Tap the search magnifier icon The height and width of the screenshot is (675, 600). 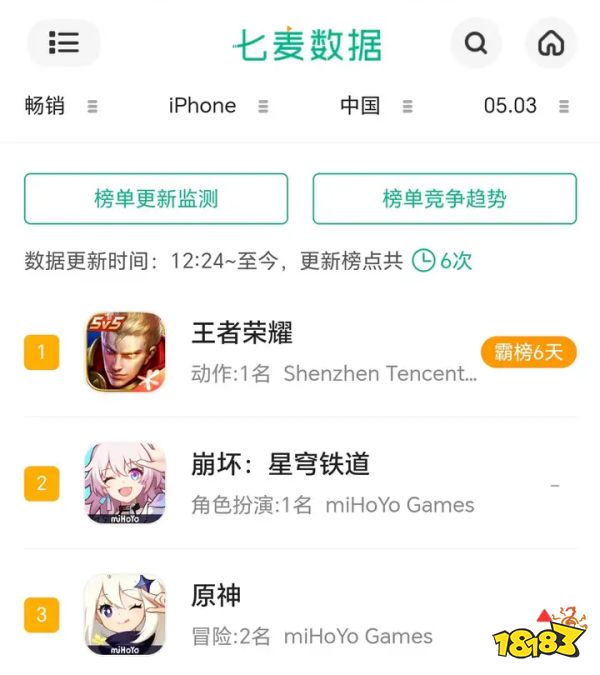(x=476, y=44)
